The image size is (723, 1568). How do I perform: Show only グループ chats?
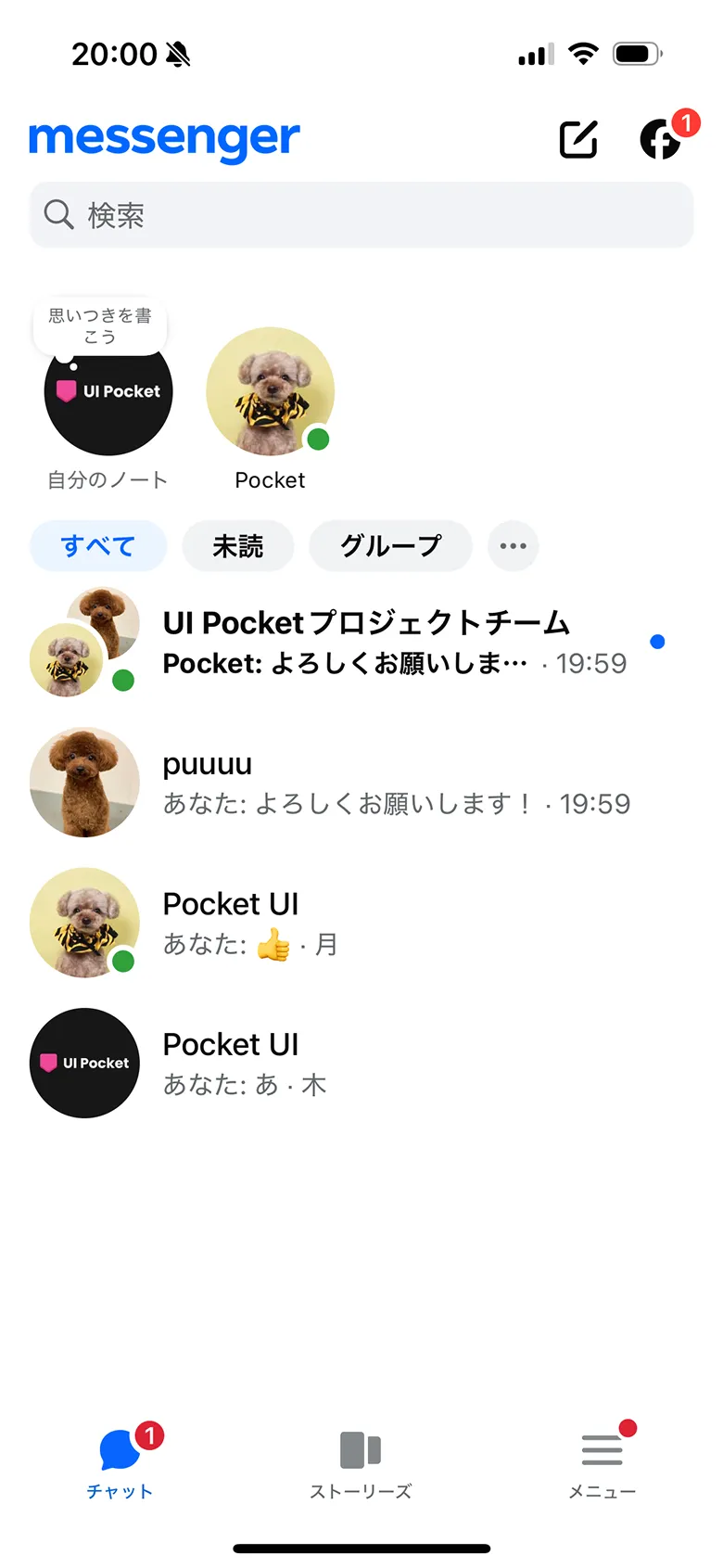pyautogui.click(x=390, y=546)
